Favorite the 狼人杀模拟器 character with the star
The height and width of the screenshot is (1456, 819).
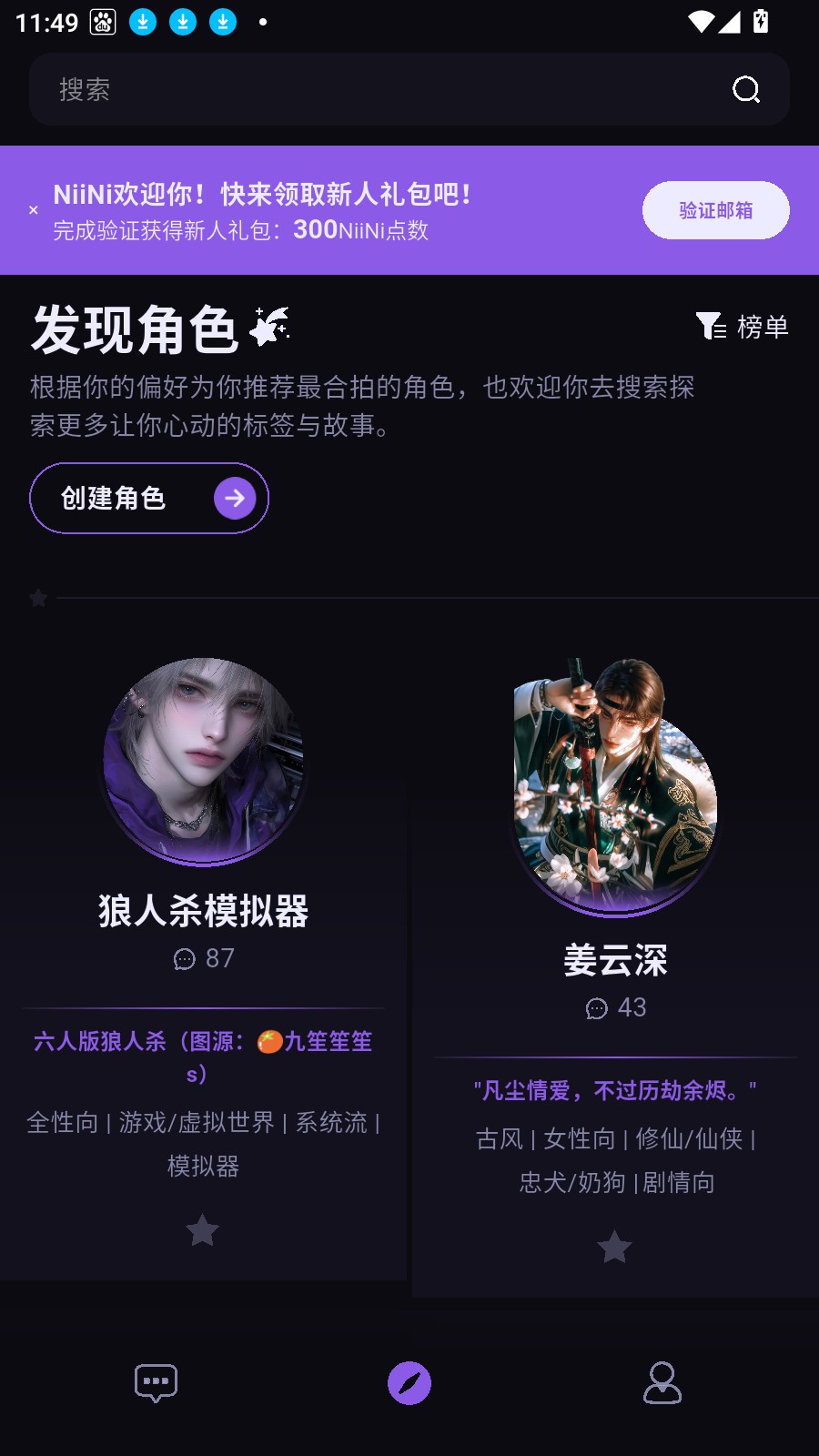(x=203, y=1230)
